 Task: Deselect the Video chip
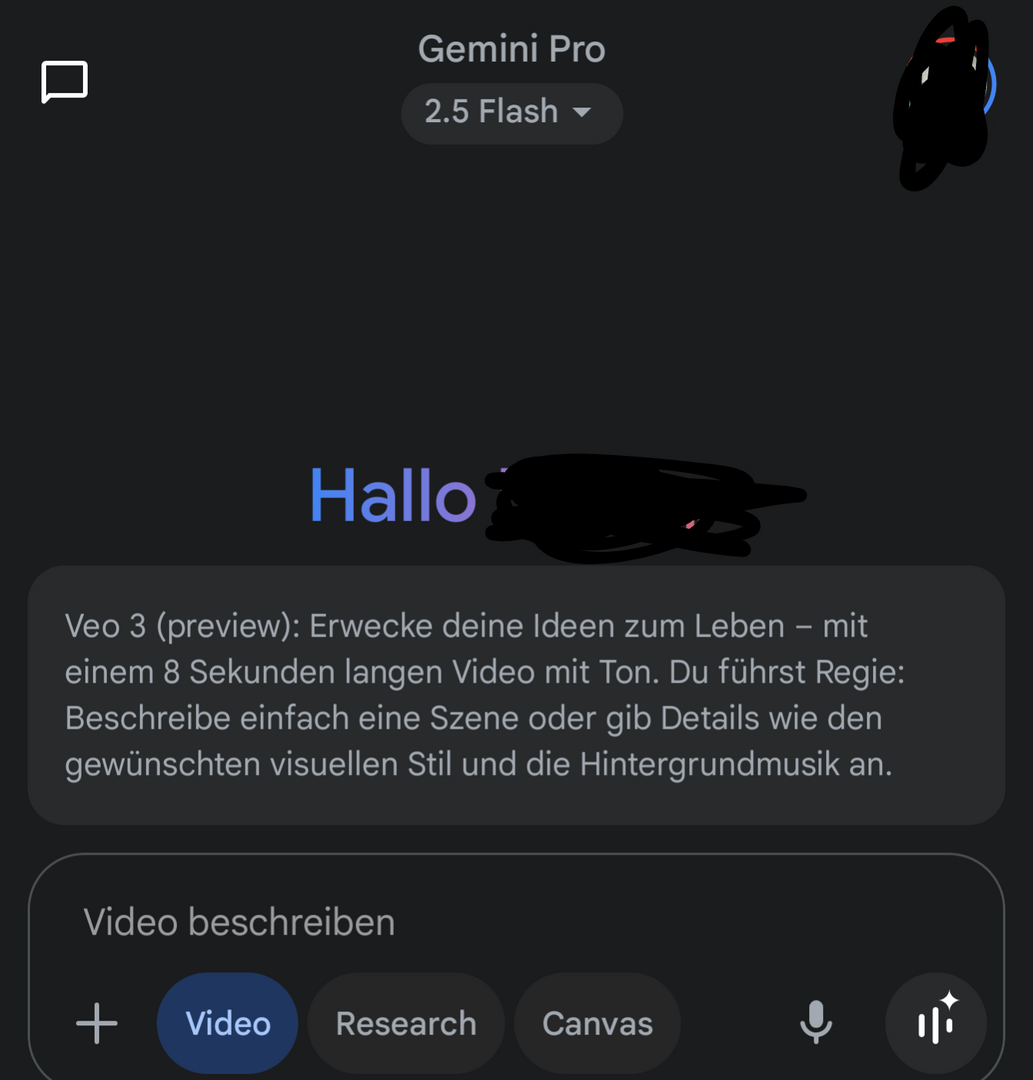click(228, 1024)
